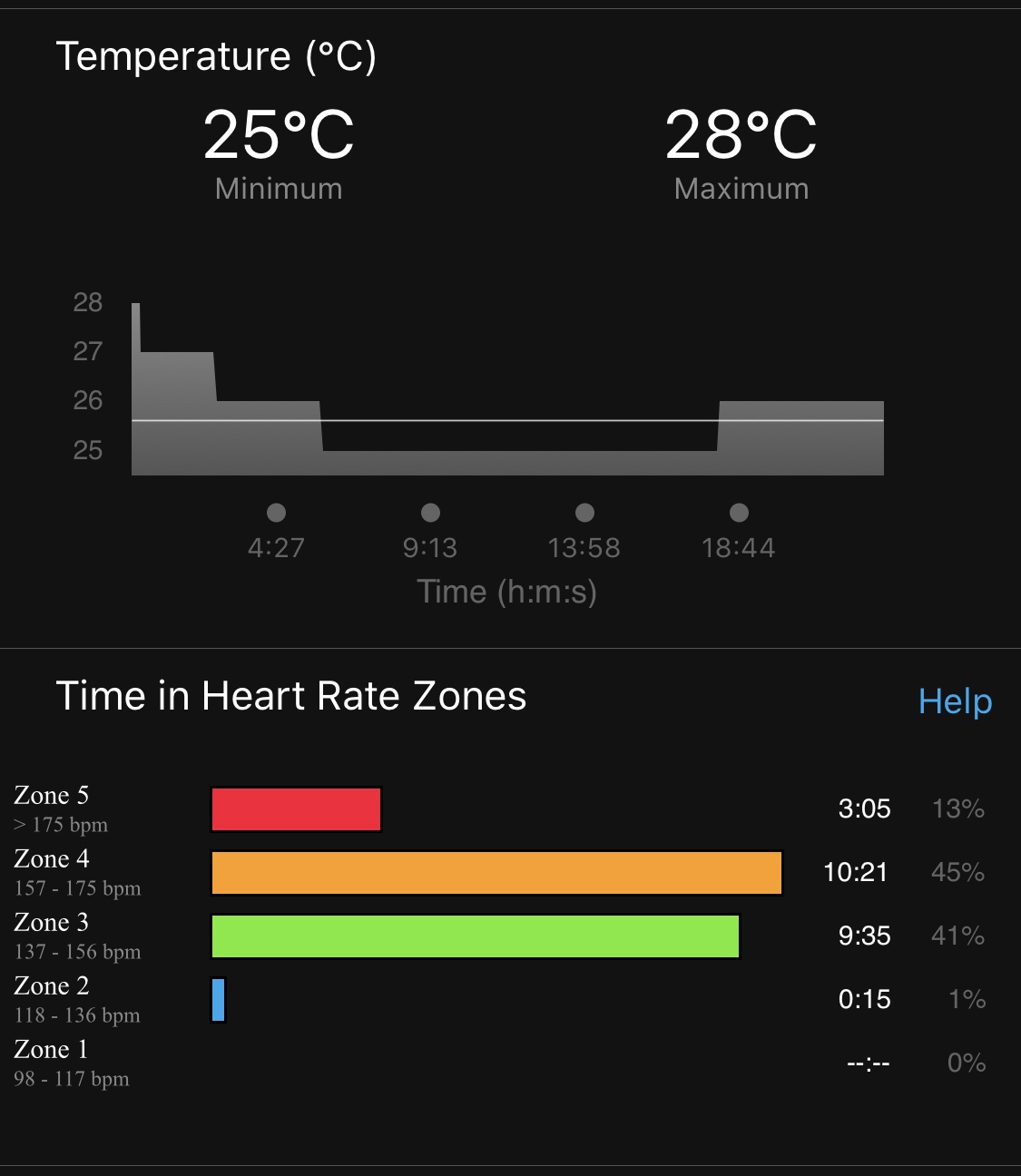
Task: Open Help for heart rate zones
Action: [x=955, y=701]
